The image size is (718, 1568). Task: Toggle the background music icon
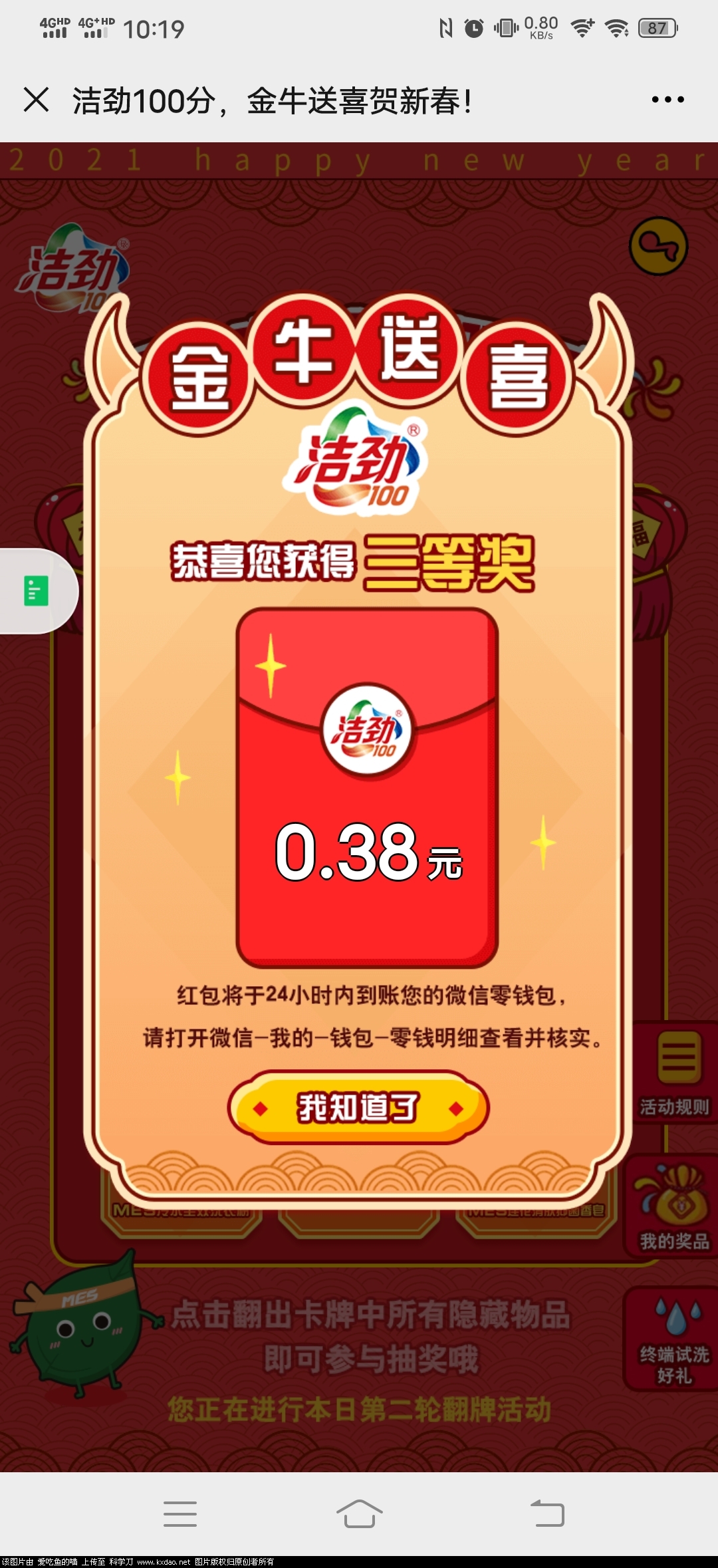[658, 246]
